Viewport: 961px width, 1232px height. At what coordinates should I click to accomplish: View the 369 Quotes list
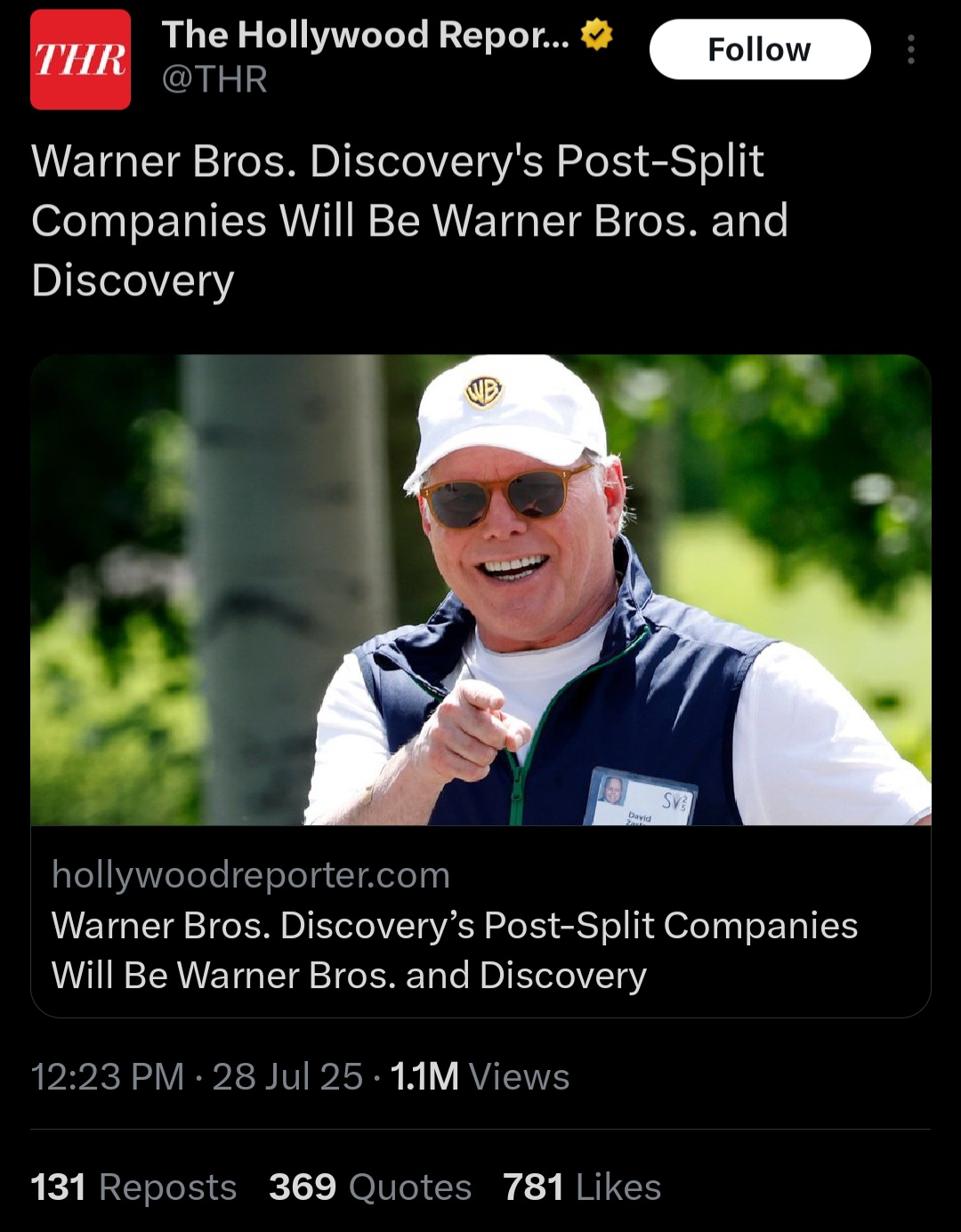[369, 1187]
